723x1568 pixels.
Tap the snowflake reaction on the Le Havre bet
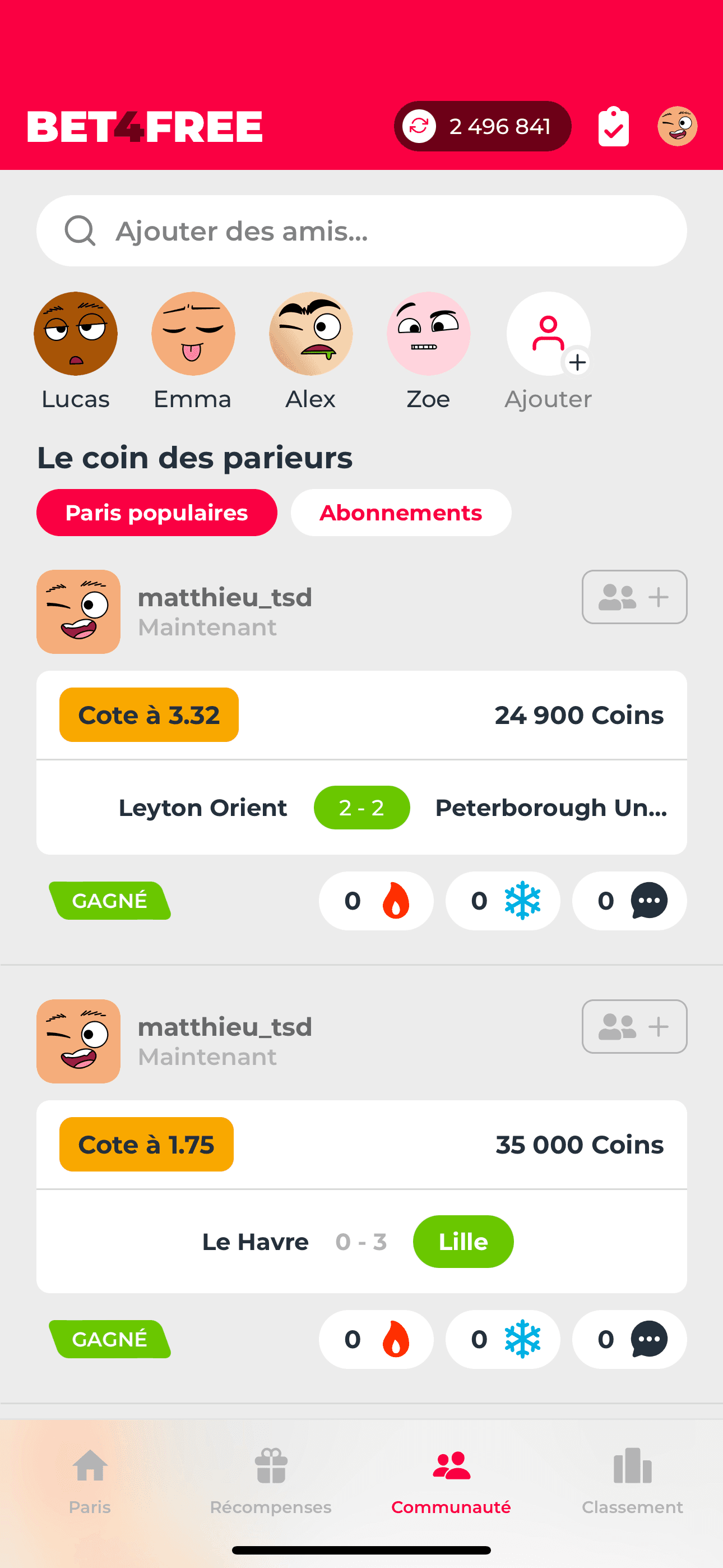point(502,1339)
